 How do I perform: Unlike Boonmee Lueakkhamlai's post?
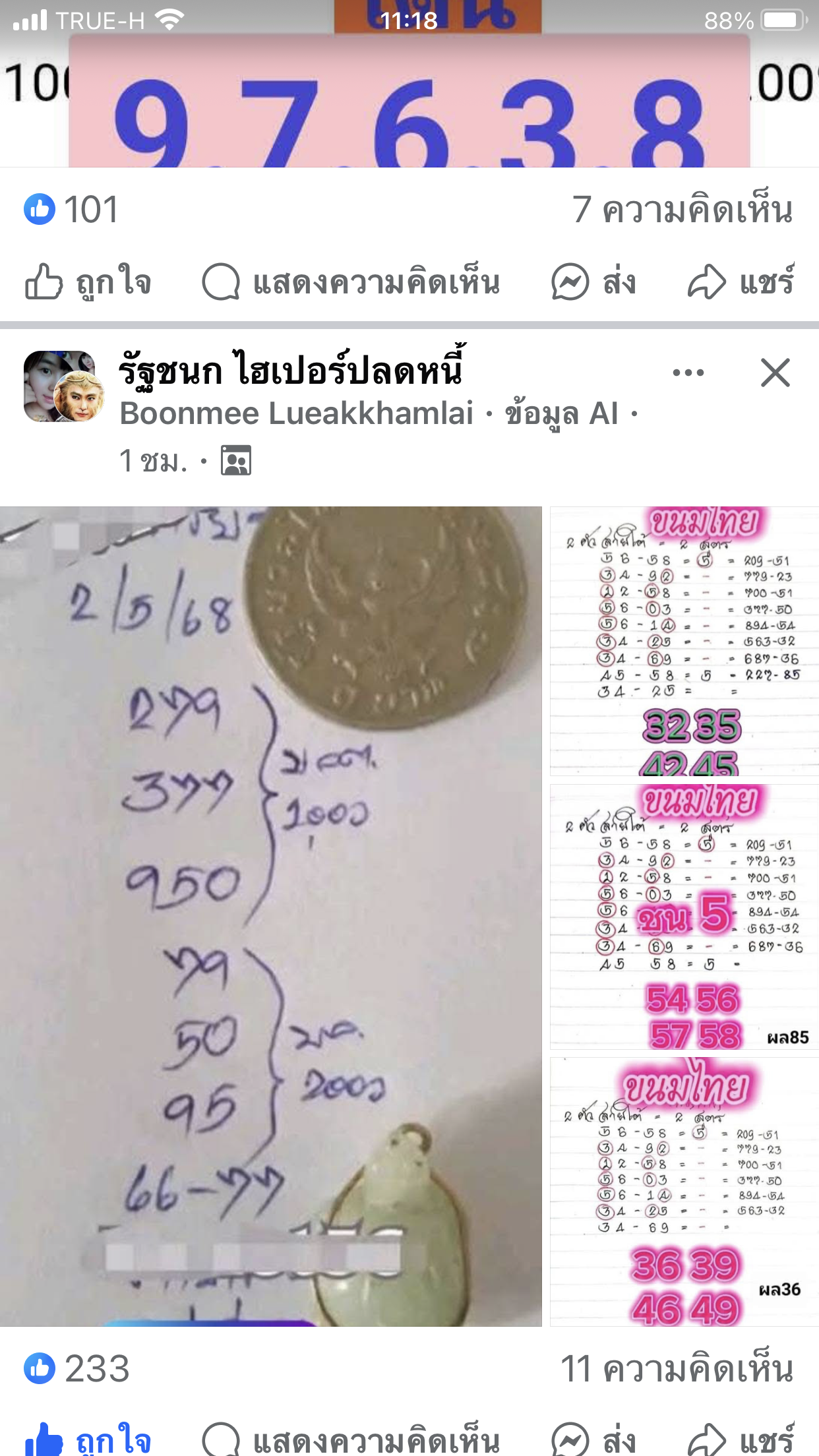[x=88, y=1439]
